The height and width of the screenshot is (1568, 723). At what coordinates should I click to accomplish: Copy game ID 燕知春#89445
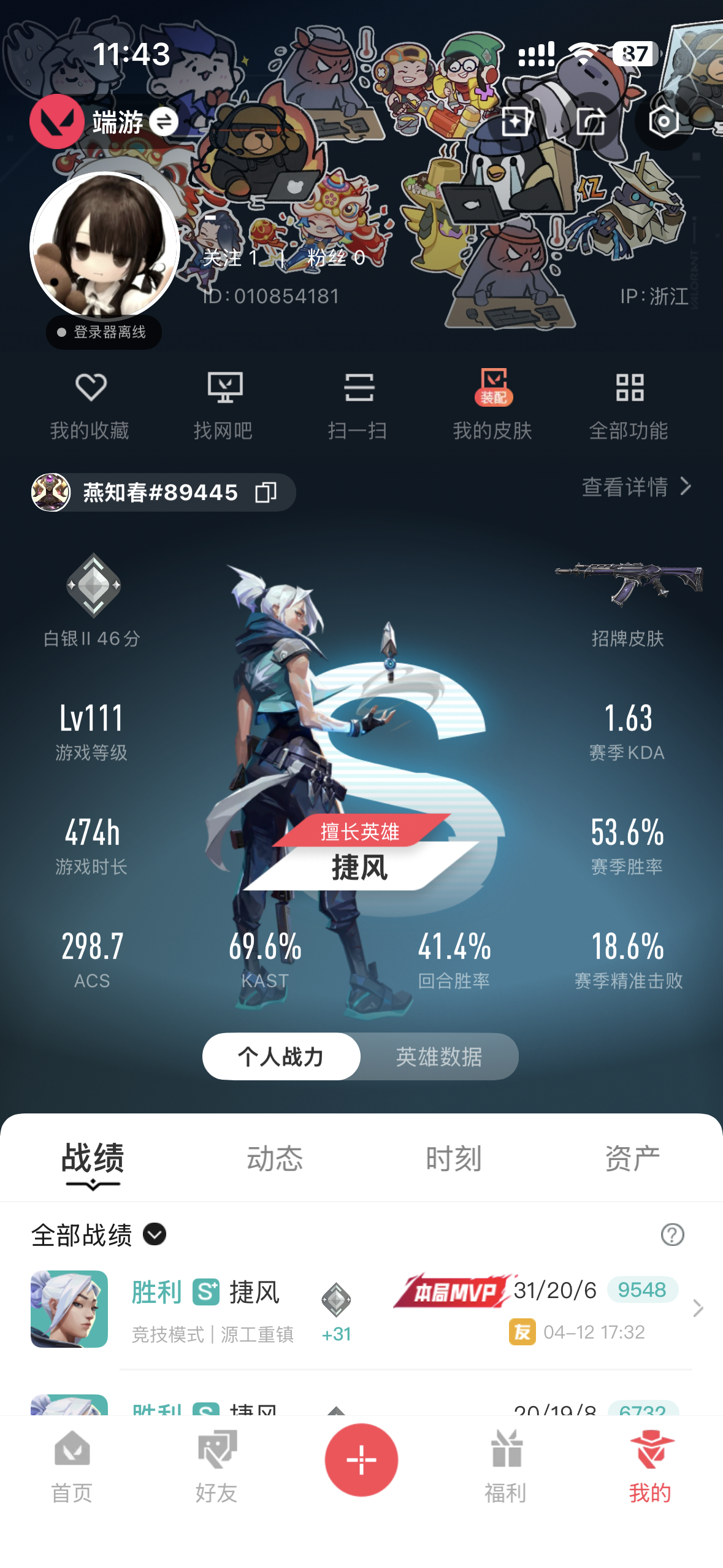[266, 492]
